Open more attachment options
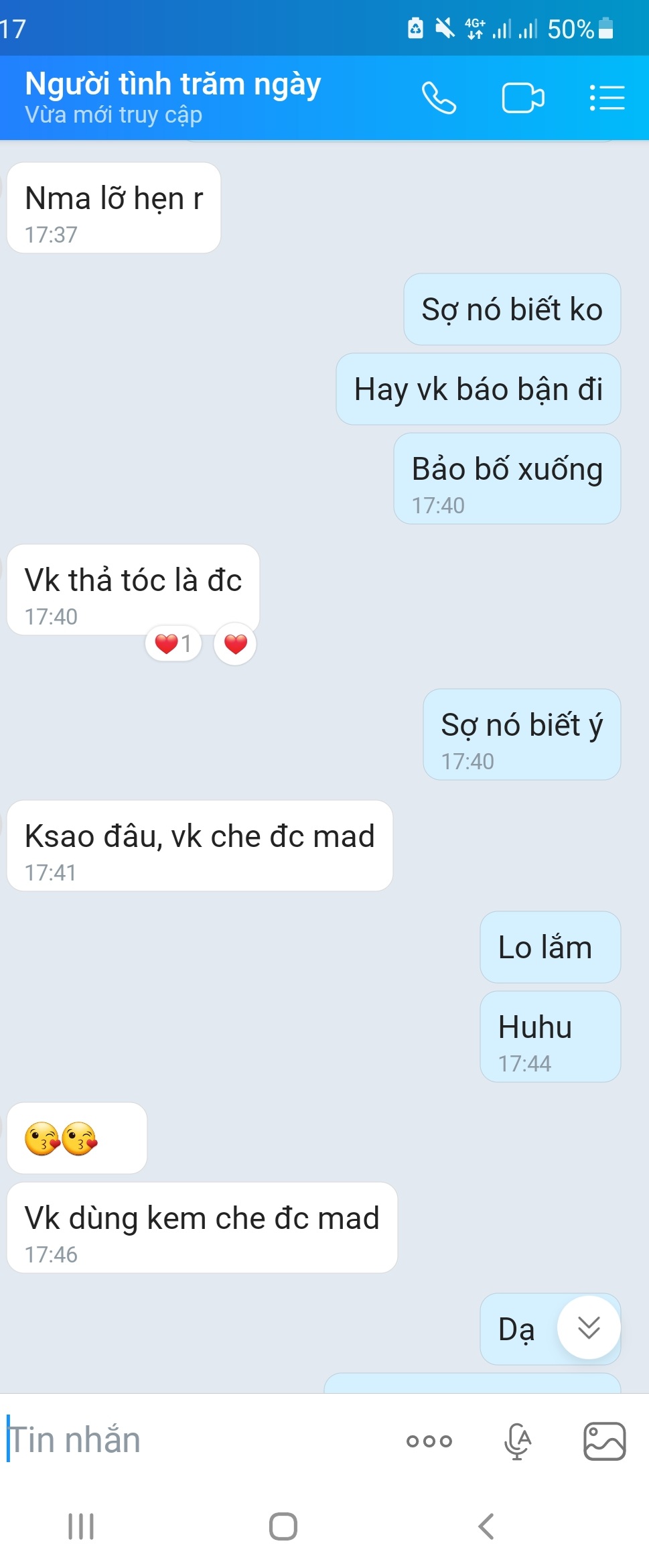This screenshot has width=649, height=1568. 429,1441
